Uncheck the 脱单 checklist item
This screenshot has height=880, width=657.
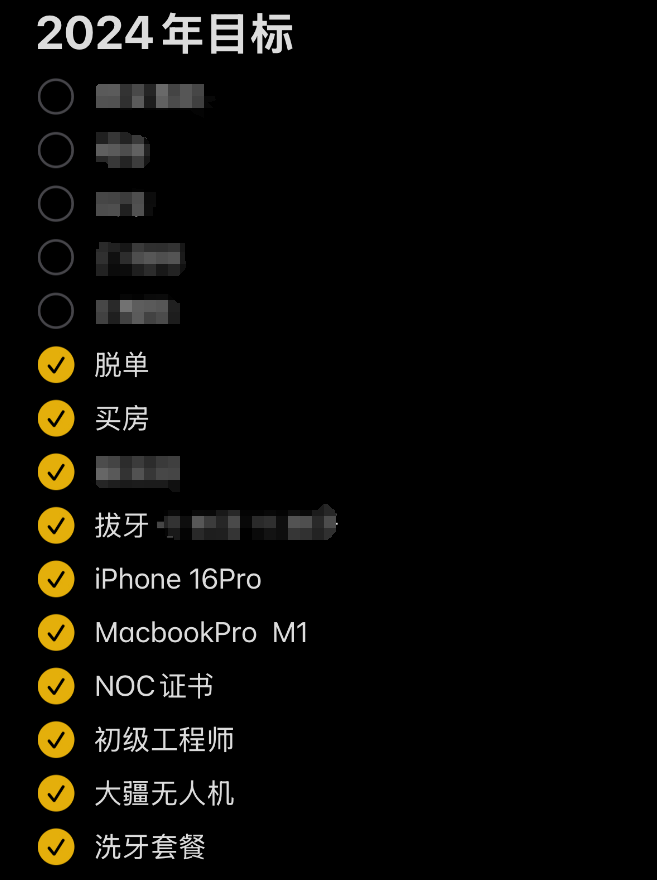pos(56,365)
